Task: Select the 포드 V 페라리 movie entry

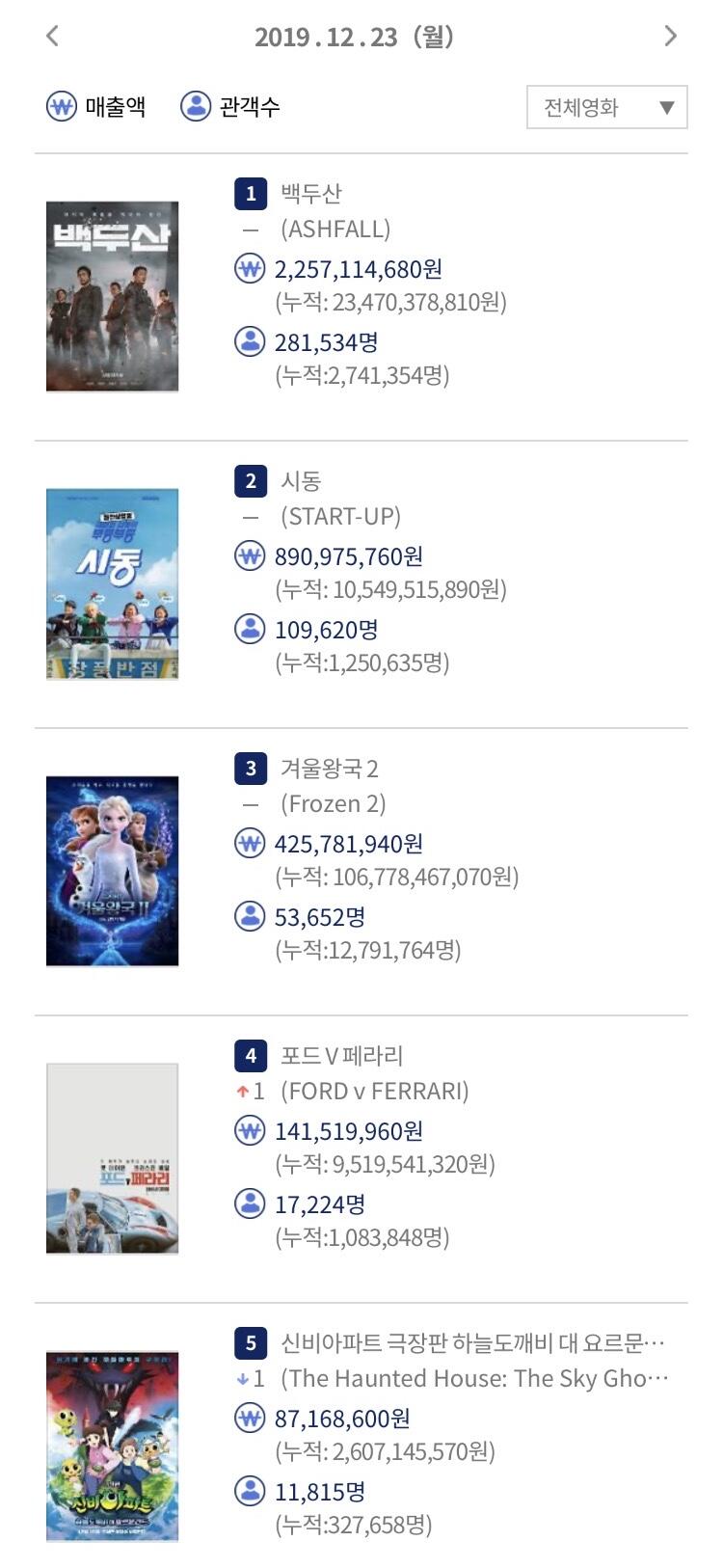Action: point(341,1056)
